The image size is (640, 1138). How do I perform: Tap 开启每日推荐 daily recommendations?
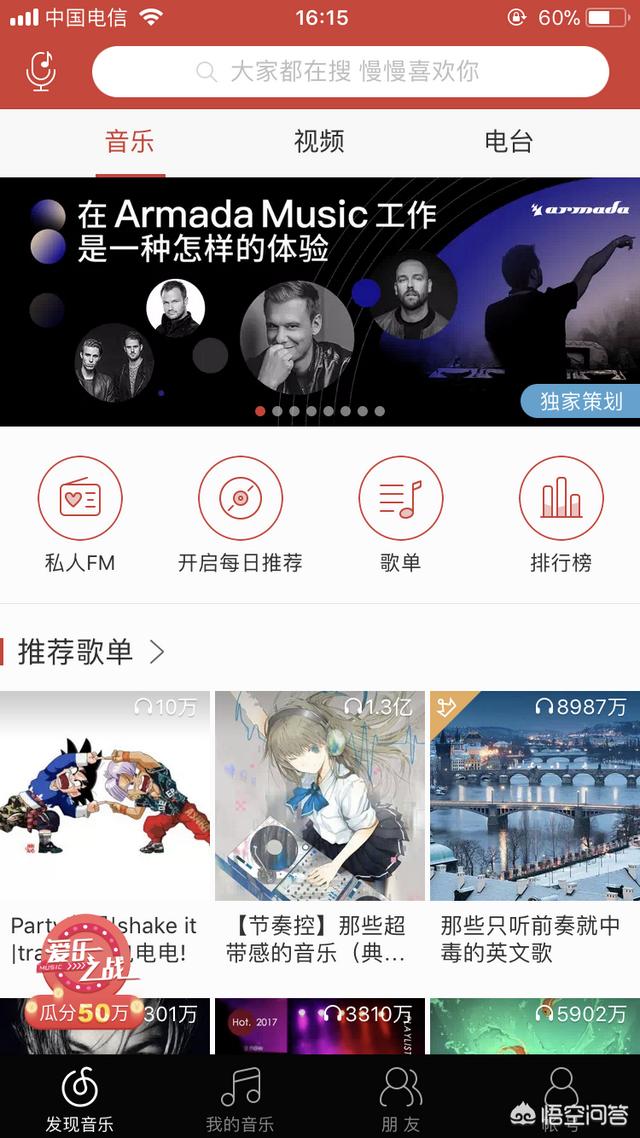240,514
